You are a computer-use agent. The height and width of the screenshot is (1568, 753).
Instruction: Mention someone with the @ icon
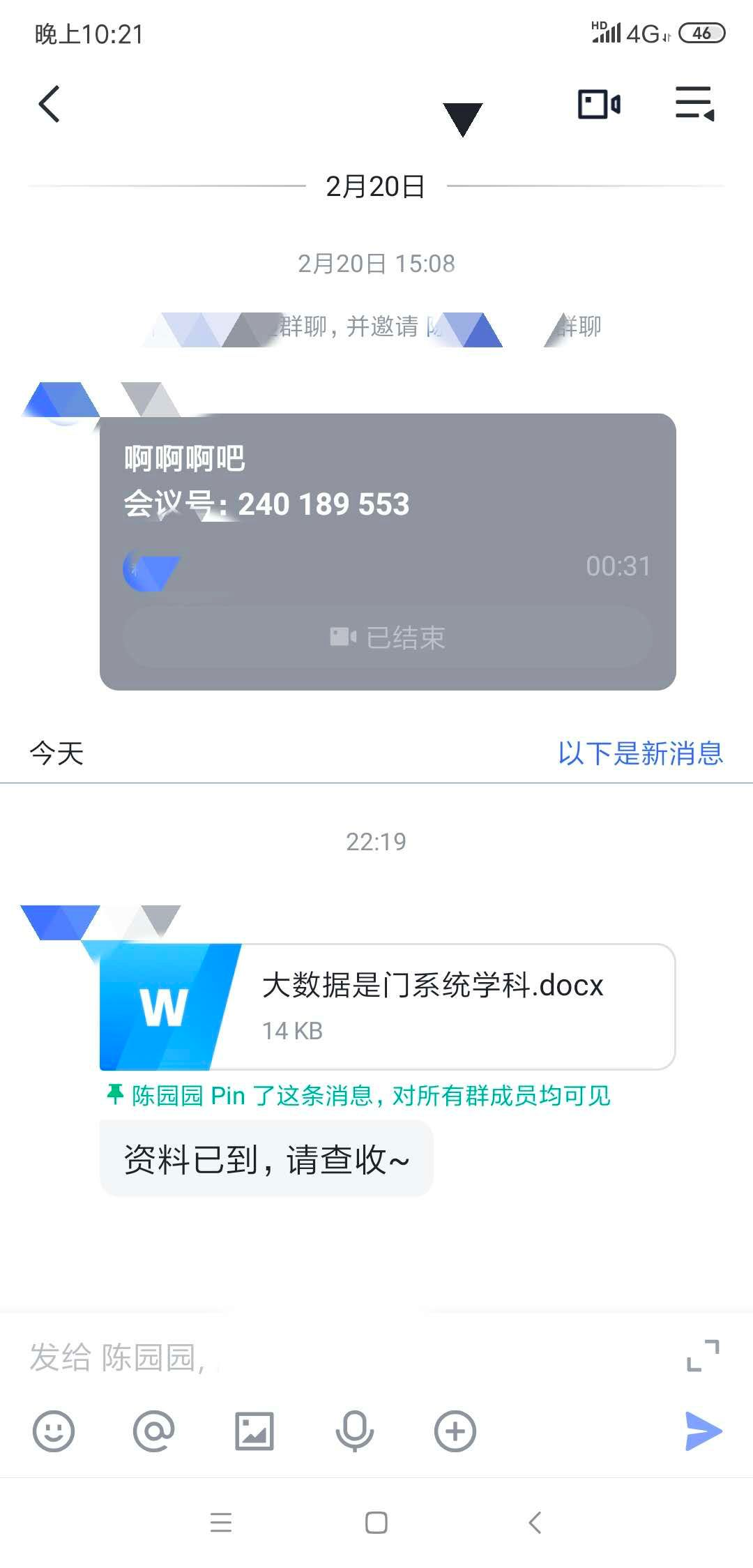(153, 1431)
